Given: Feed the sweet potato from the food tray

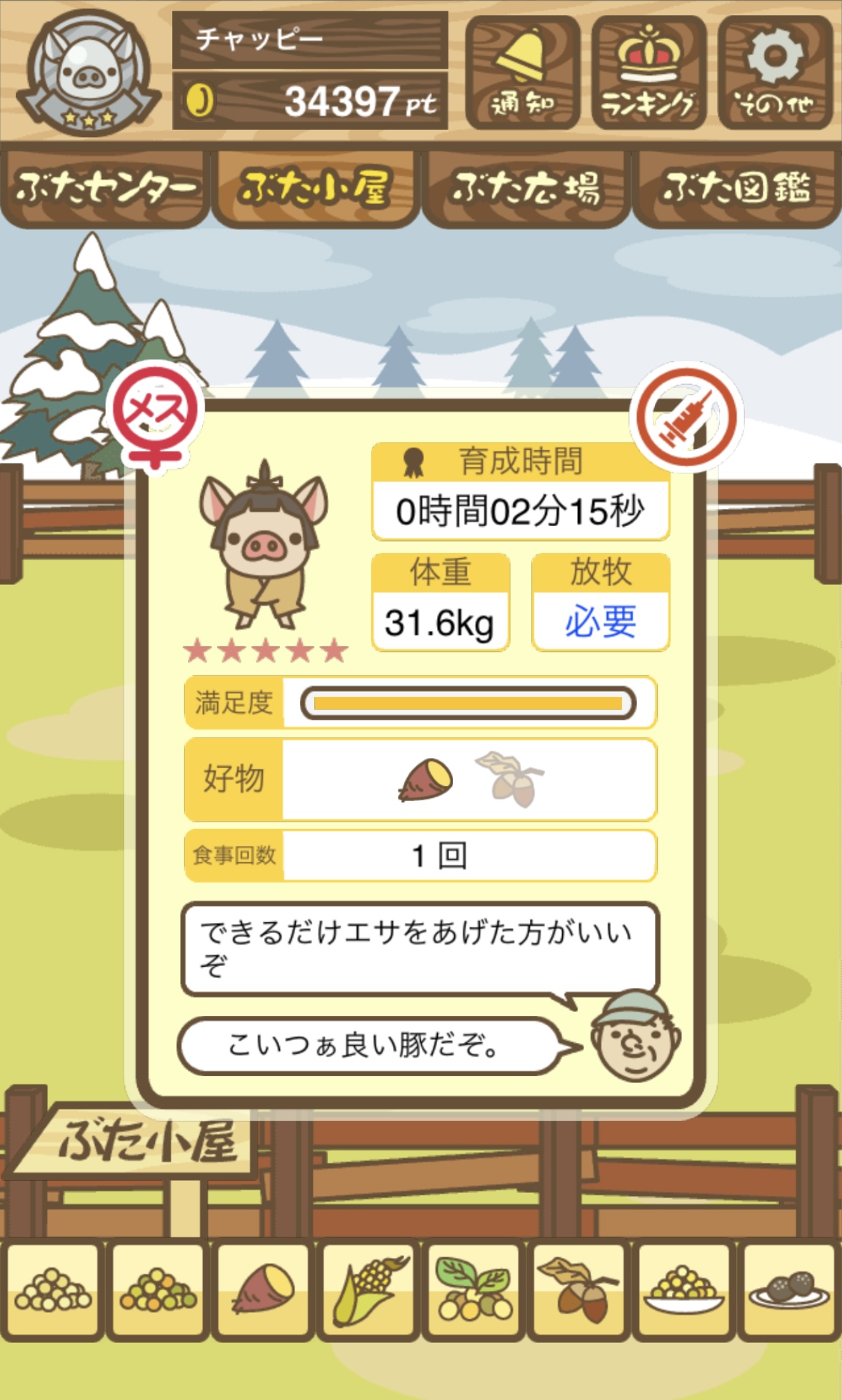Looking at the screenshot, I should (x=263, y=1290).
